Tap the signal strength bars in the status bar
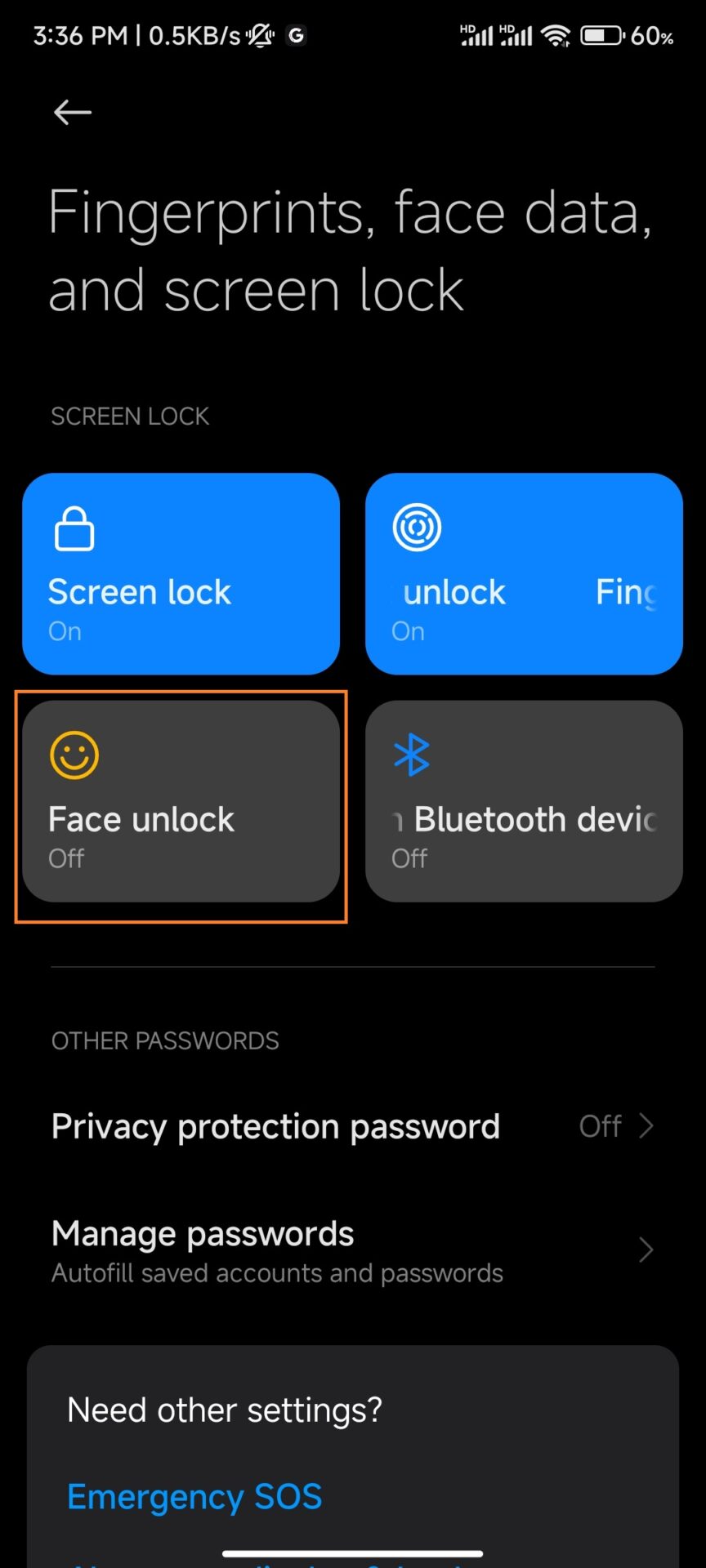This screenshot has width=706, height=1568. tap(476, 35)
